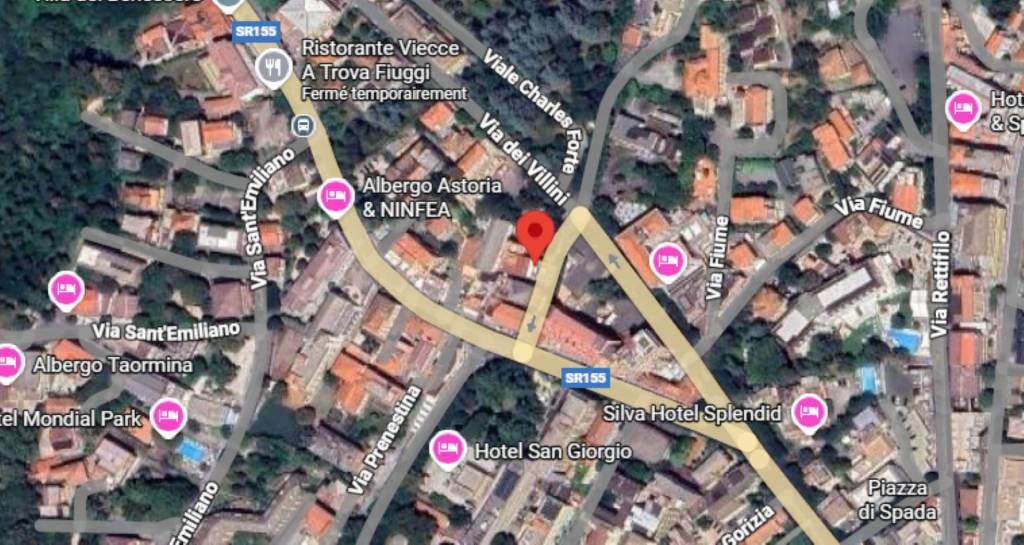Screen dimensions: 1024x545
Task: Open Ristorante Viecce A Trova Fiuggi marker
Action: coord(272,68)
